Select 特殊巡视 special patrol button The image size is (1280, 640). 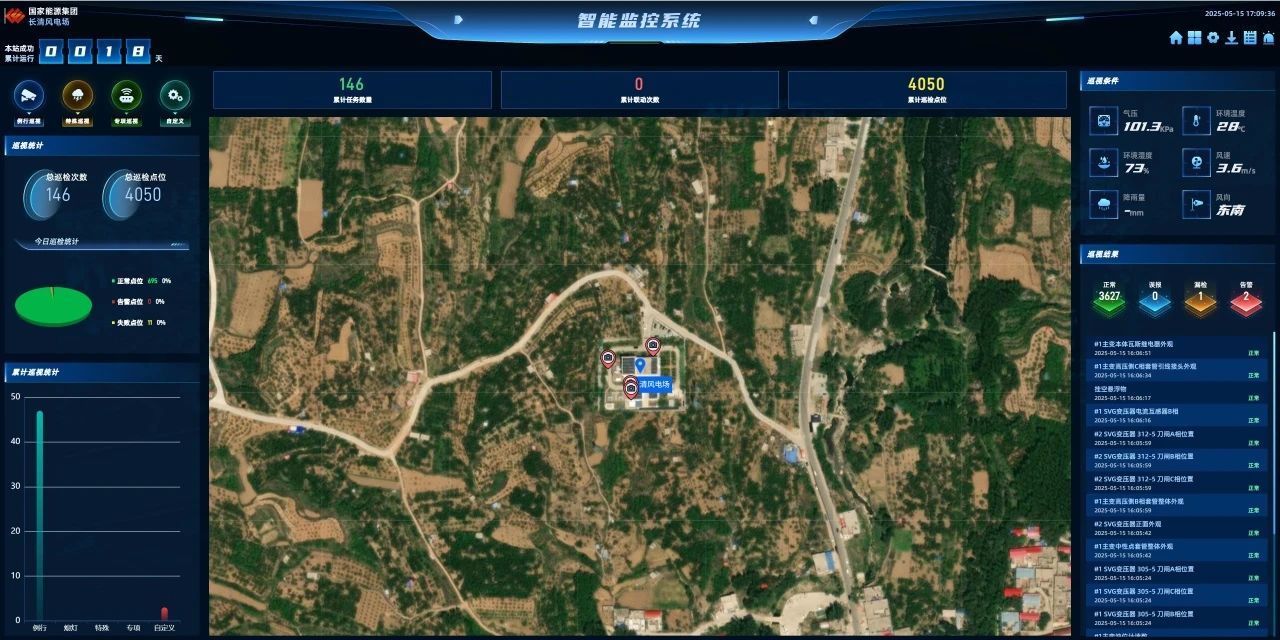pos(77,97)
